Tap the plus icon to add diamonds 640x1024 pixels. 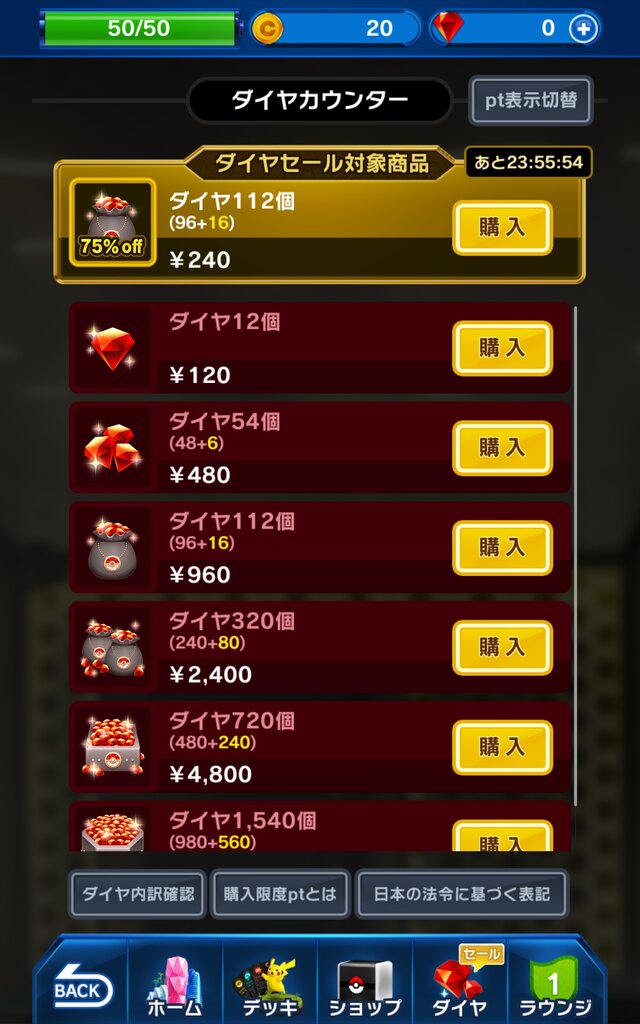pyautogui.click(x=585, y=29)
